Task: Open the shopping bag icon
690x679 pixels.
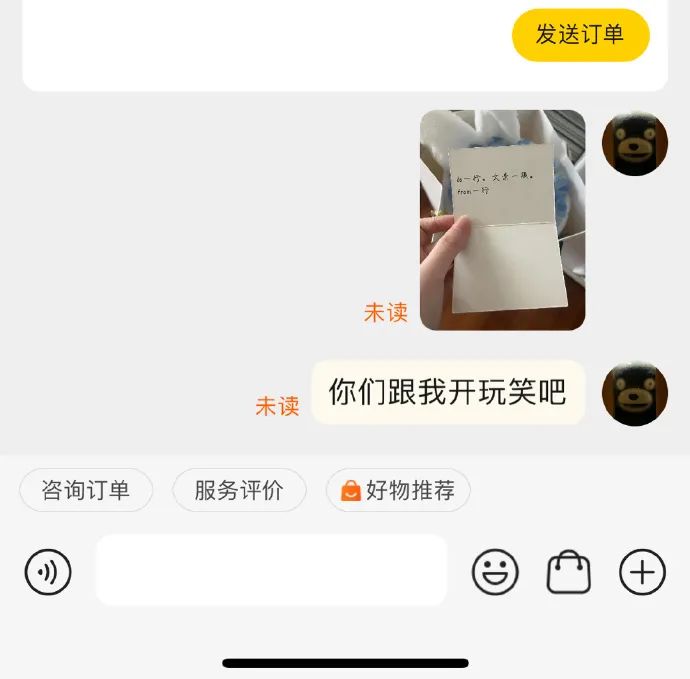Action: (568, 573)
